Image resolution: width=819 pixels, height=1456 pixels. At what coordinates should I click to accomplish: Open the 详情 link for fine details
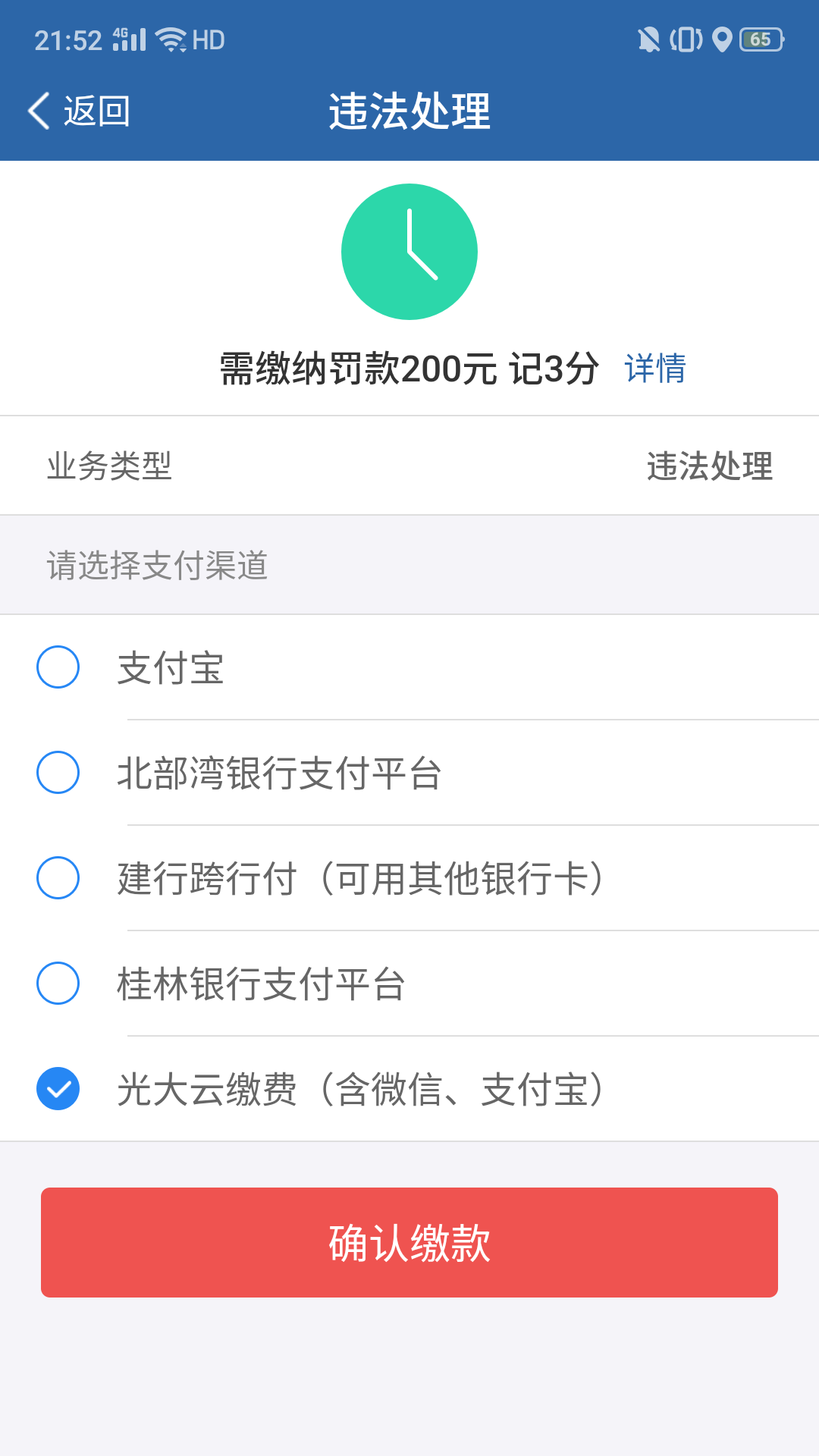[655, 369]
